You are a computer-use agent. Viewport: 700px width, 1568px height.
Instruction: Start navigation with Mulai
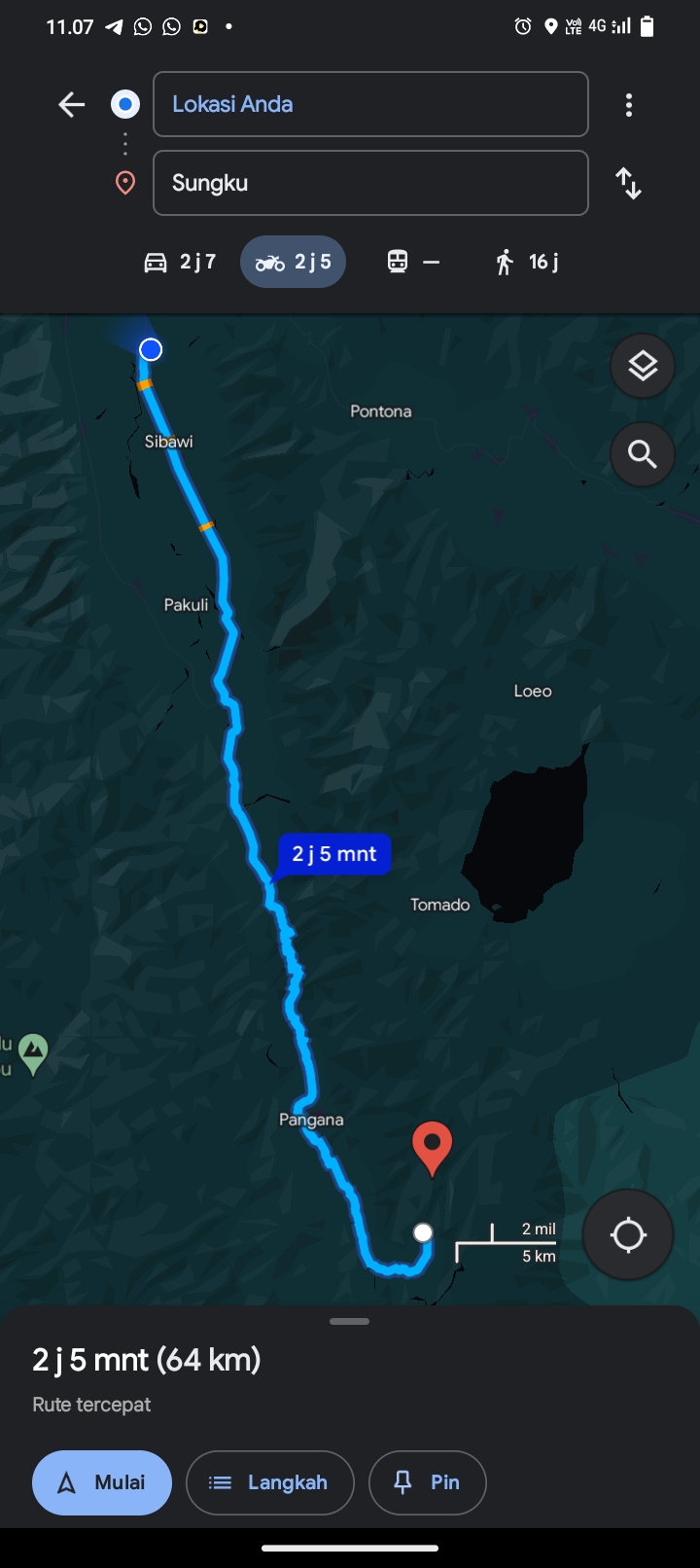coord(102,1482)
